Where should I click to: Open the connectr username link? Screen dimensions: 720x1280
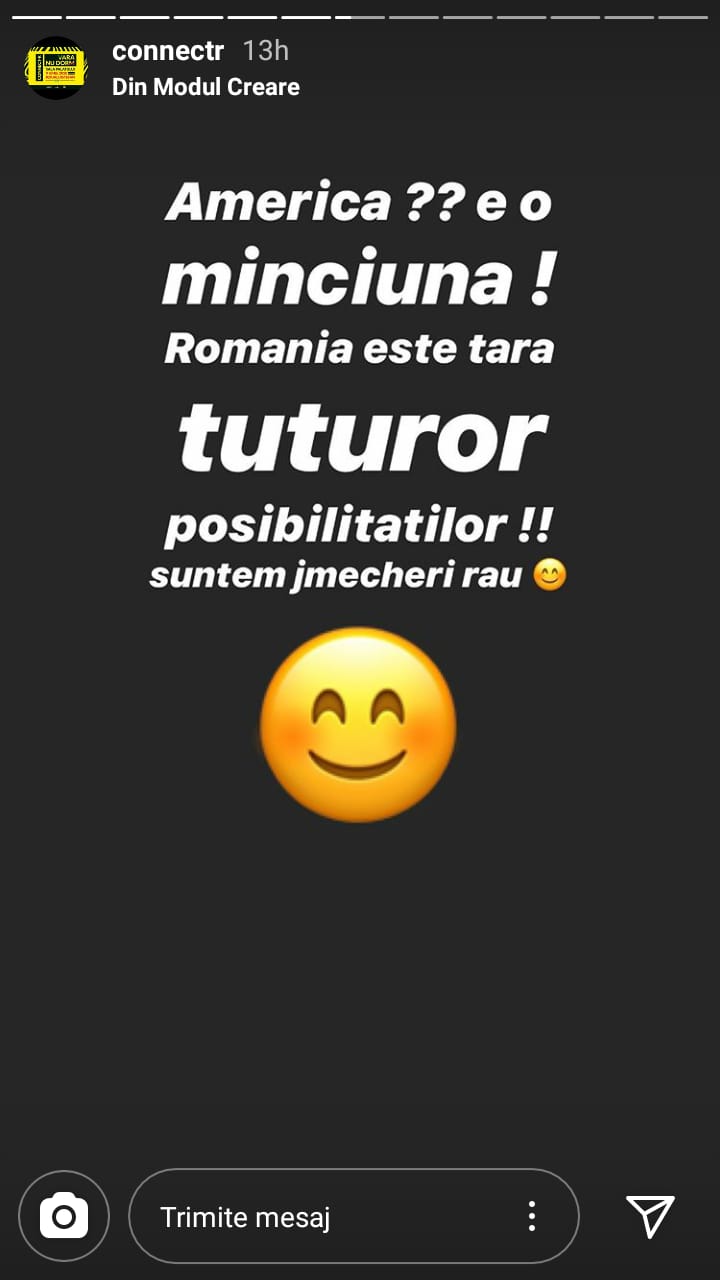168,51
